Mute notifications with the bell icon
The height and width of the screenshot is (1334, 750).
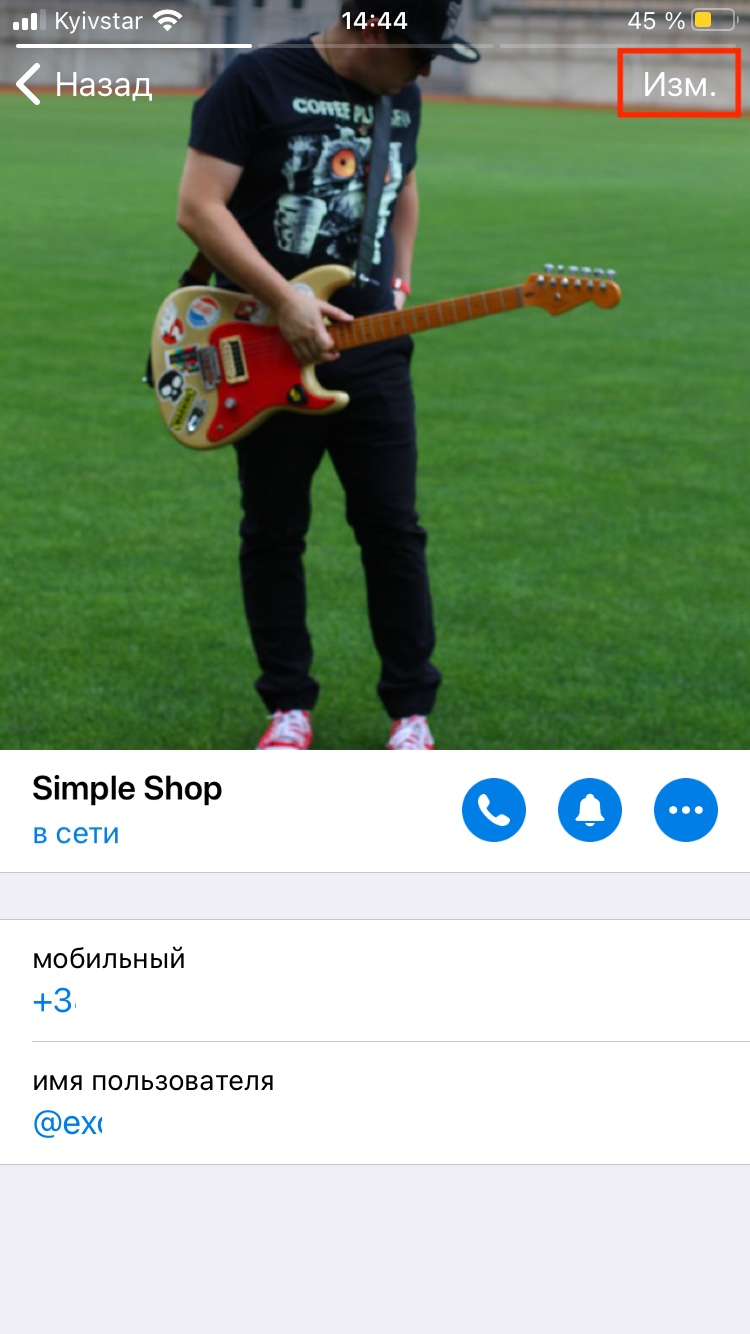590,810
